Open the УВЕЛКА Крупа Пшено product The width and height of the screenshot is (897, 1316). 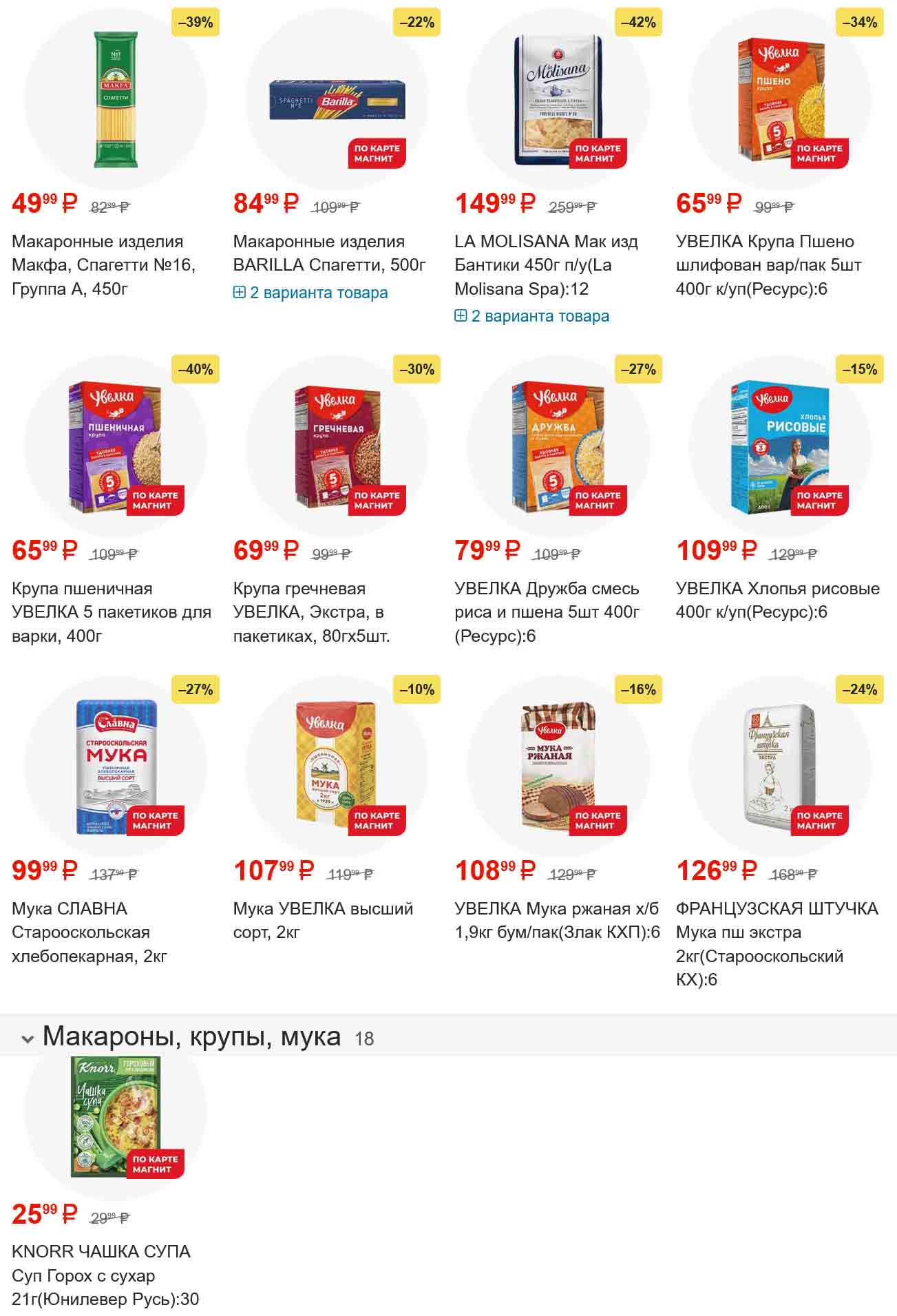768,264
